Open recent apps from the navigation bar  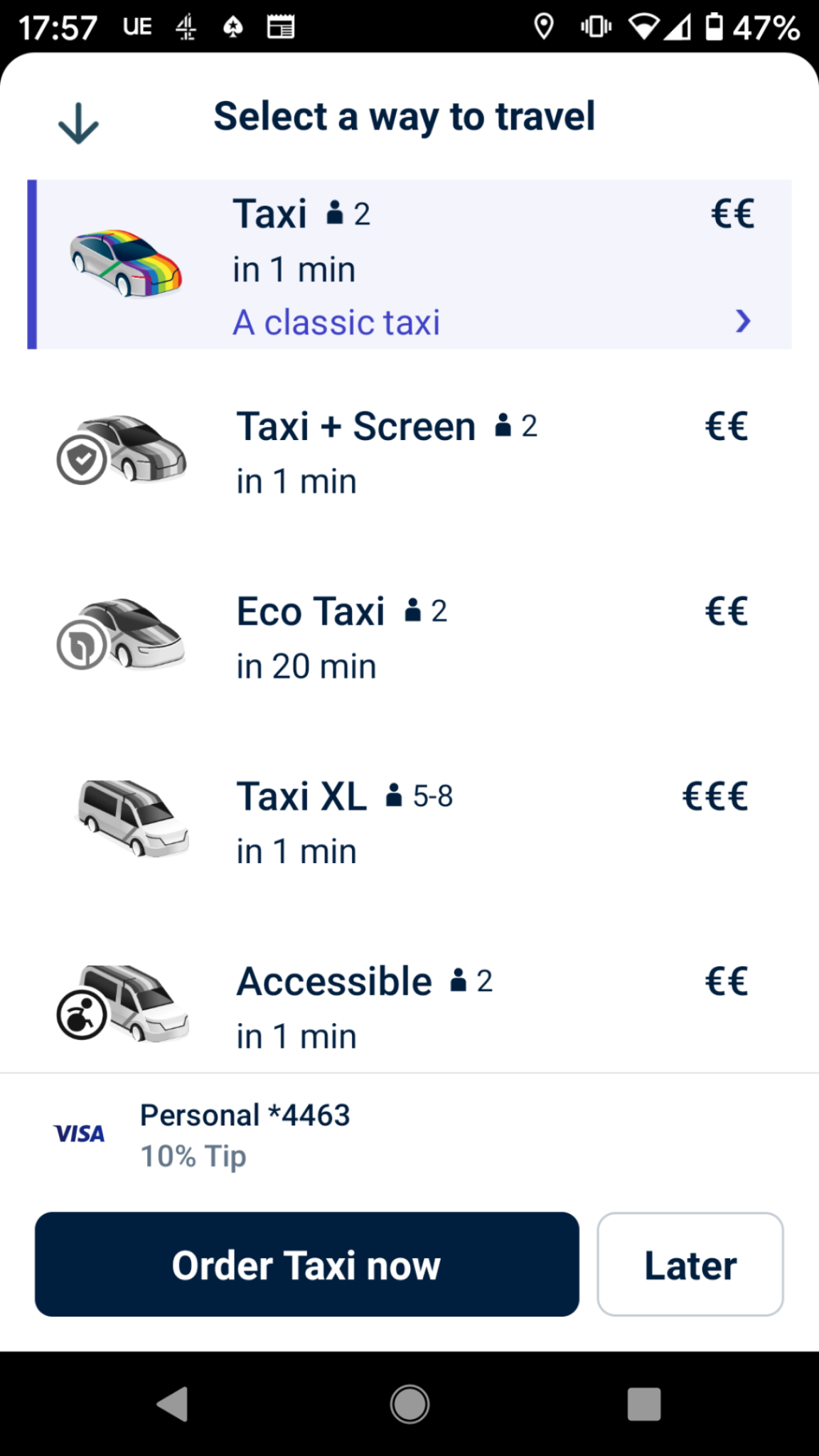[643, 1403]
